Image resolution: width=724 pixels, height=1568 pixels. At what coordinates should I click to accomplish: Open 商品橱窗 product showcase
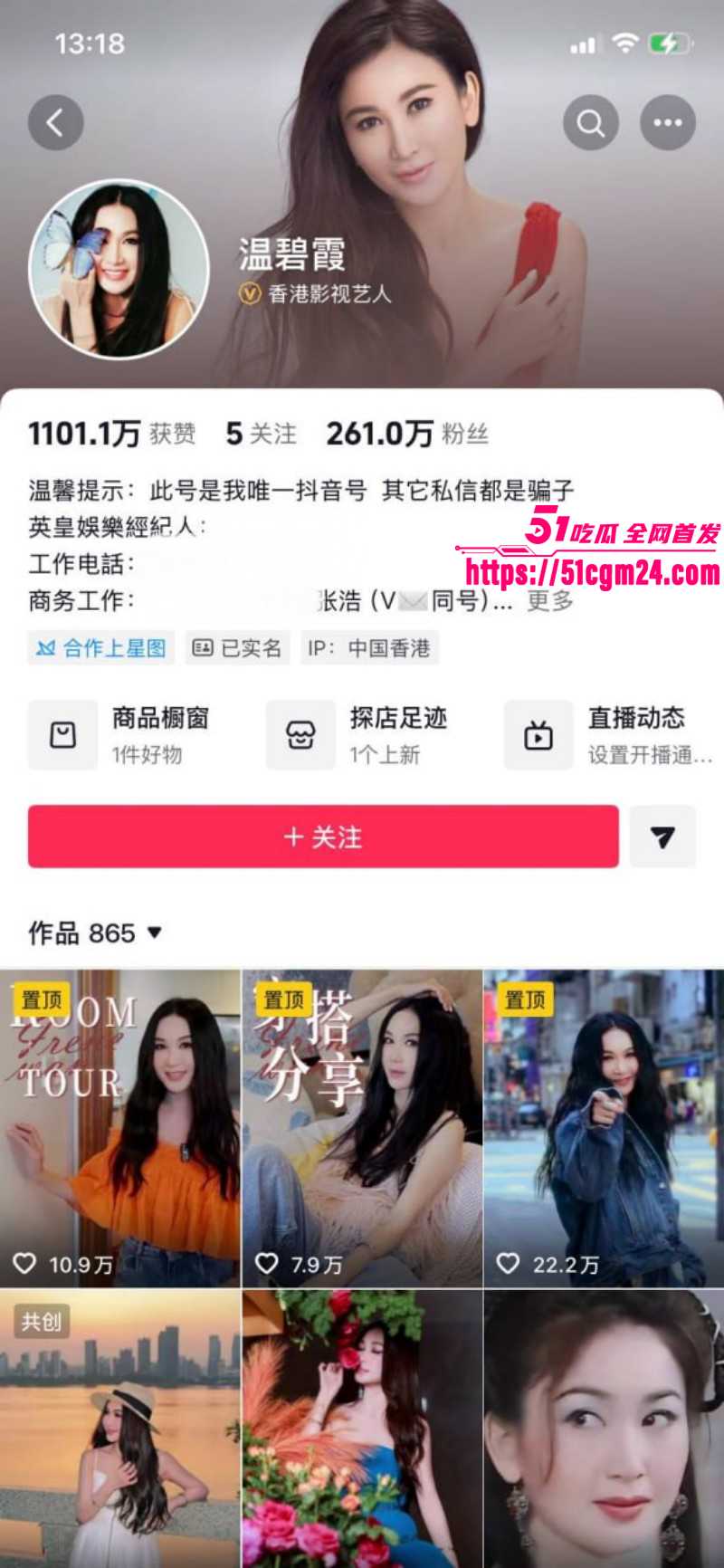click(120, 734)
